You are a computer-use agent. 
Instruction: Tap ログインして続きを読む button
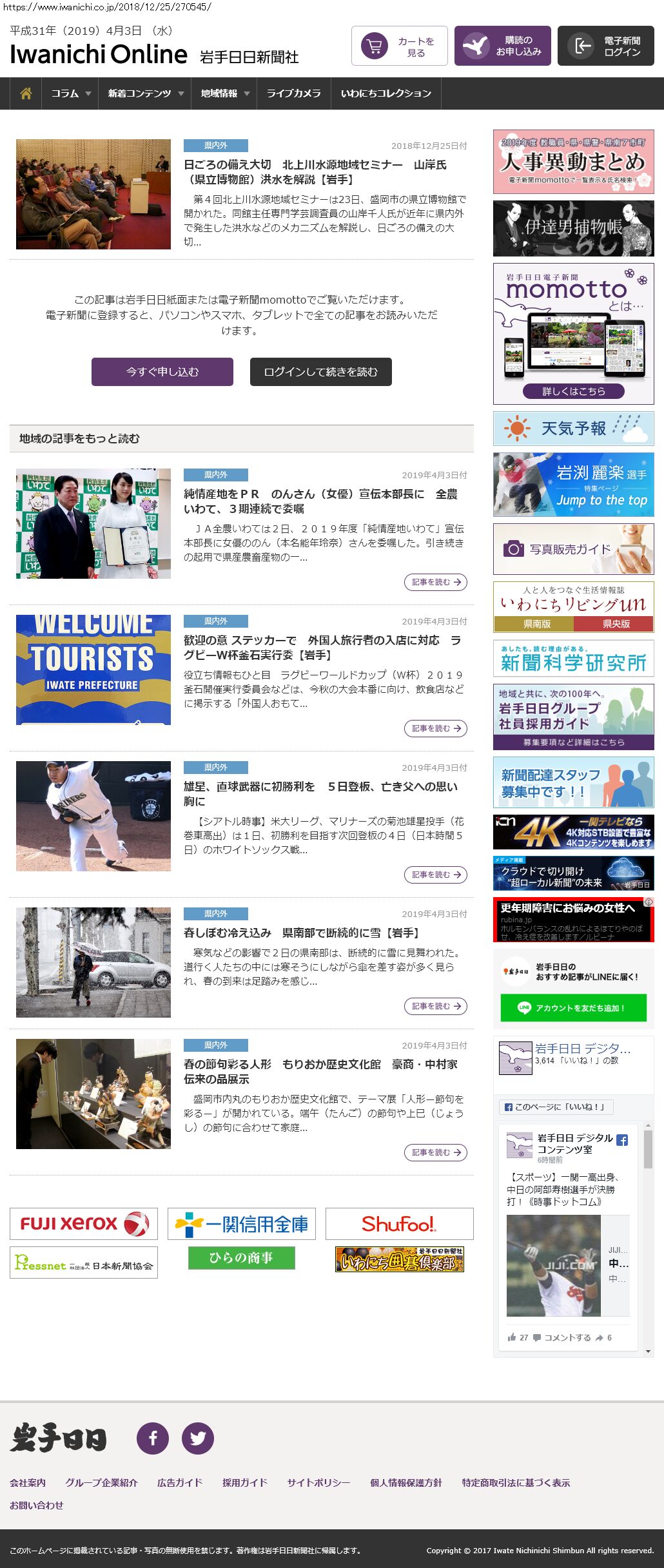coord(320,372)
